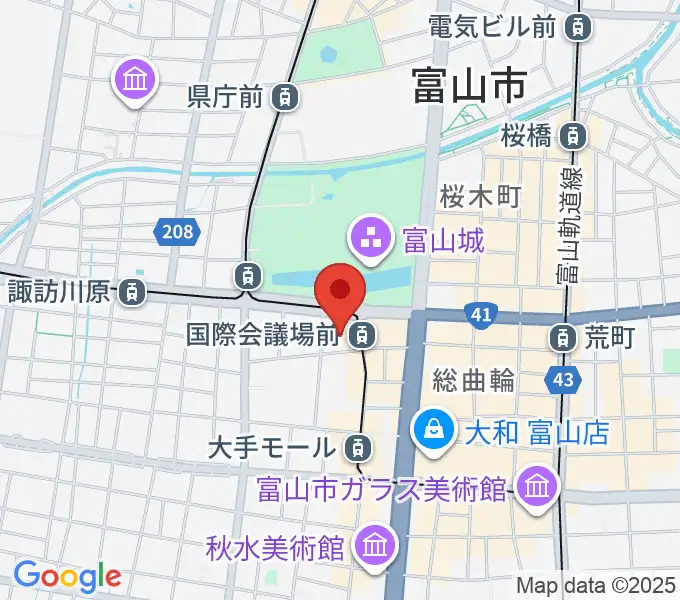
Task: Open the 富山城 castle marker
Action: 364,238
